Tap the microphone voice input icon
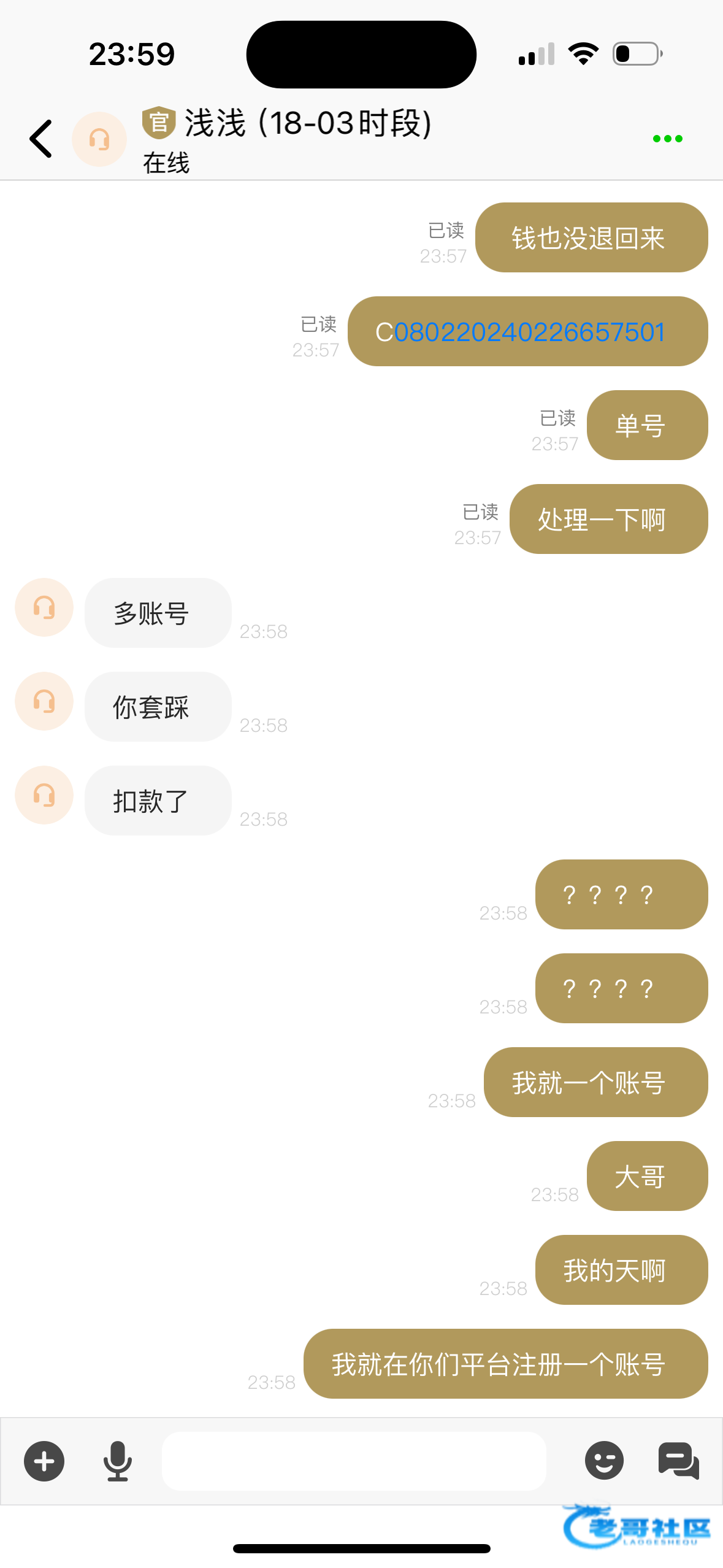The image size is (723, 1568). point(117,1461)
